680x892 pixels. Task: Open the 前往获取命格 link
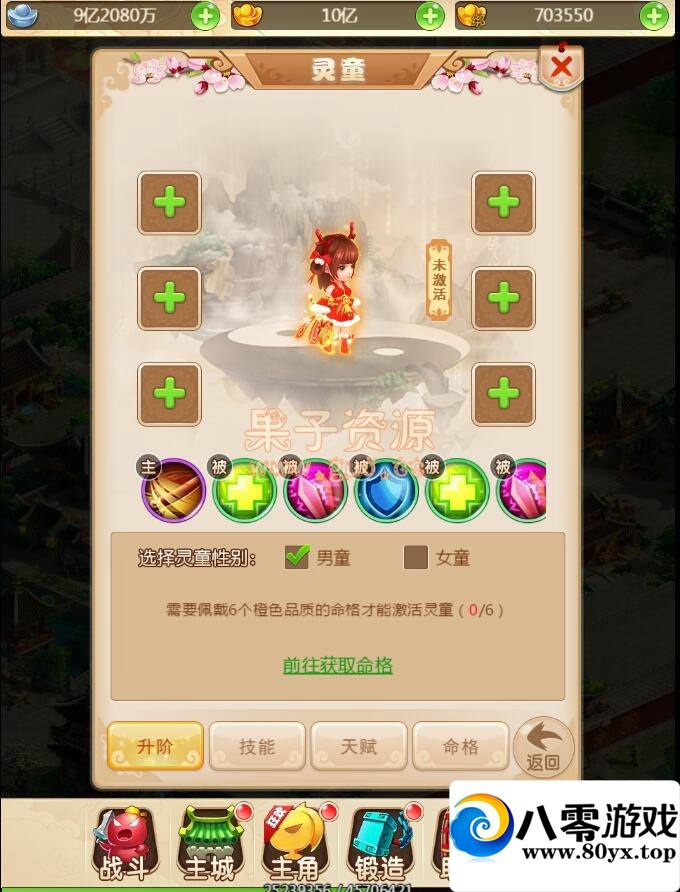338,666
